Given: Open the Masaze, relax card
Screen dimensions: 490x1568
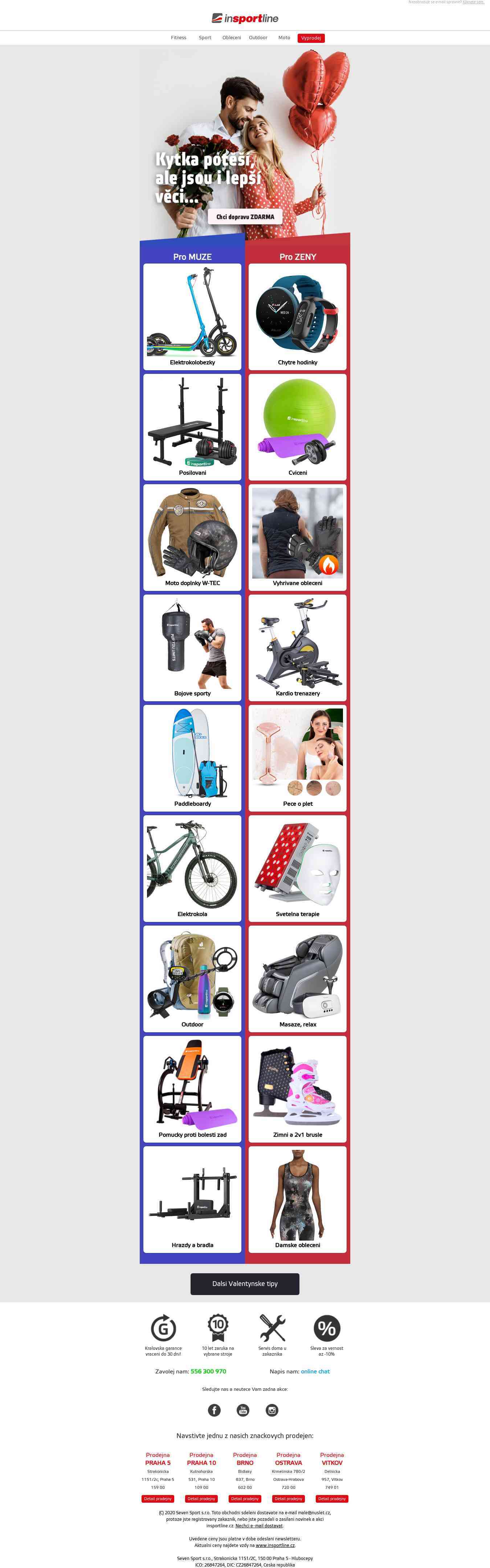Looking at the screenshot, I should [298, 978].
